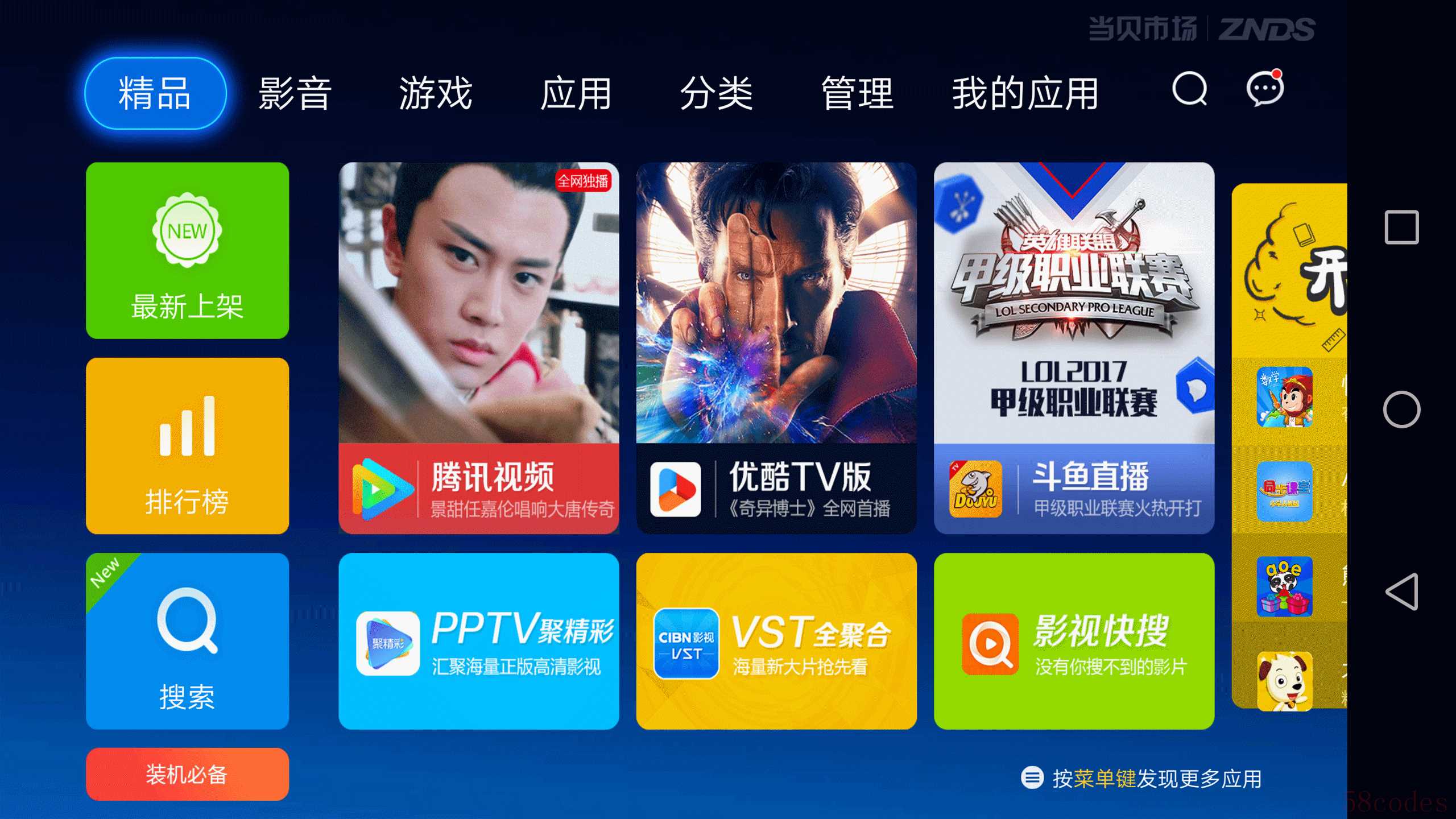The image size is (1456, 819).
Task: Open the 腾讯视频 card
Action: coord(478,348)
